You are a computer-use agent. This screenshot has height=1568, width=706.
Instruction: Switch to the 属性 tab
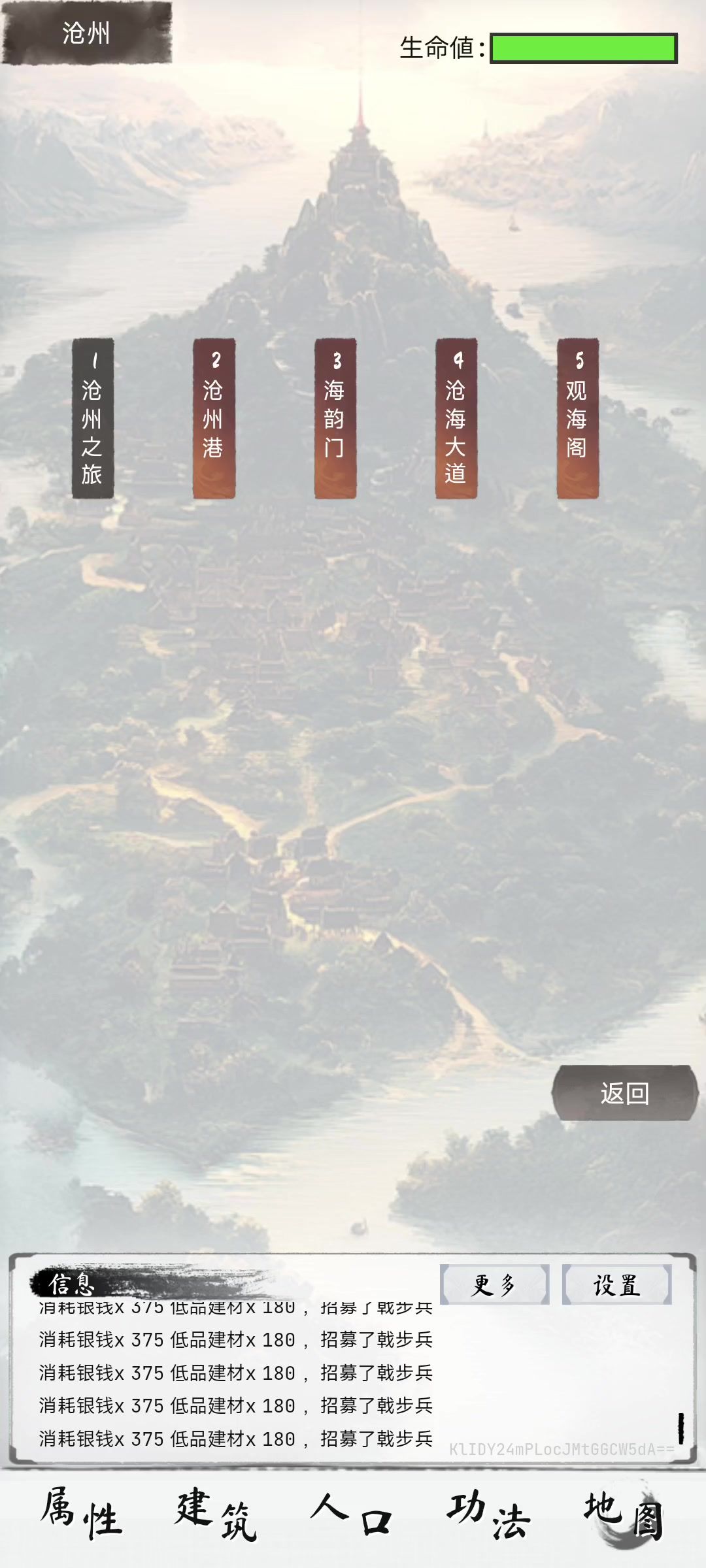coord(82,1514)
